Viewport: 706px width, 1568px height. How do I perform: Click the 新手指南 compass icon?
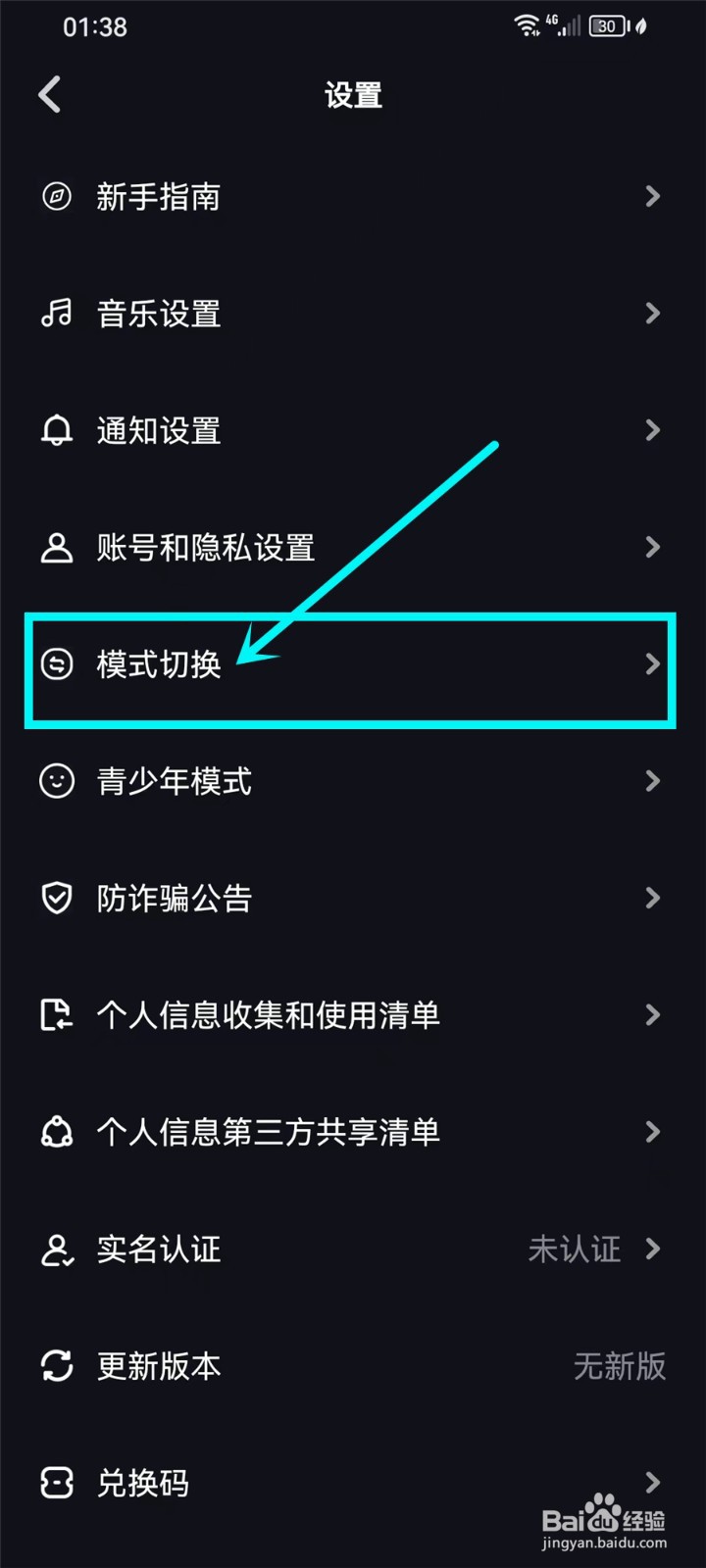56,196
